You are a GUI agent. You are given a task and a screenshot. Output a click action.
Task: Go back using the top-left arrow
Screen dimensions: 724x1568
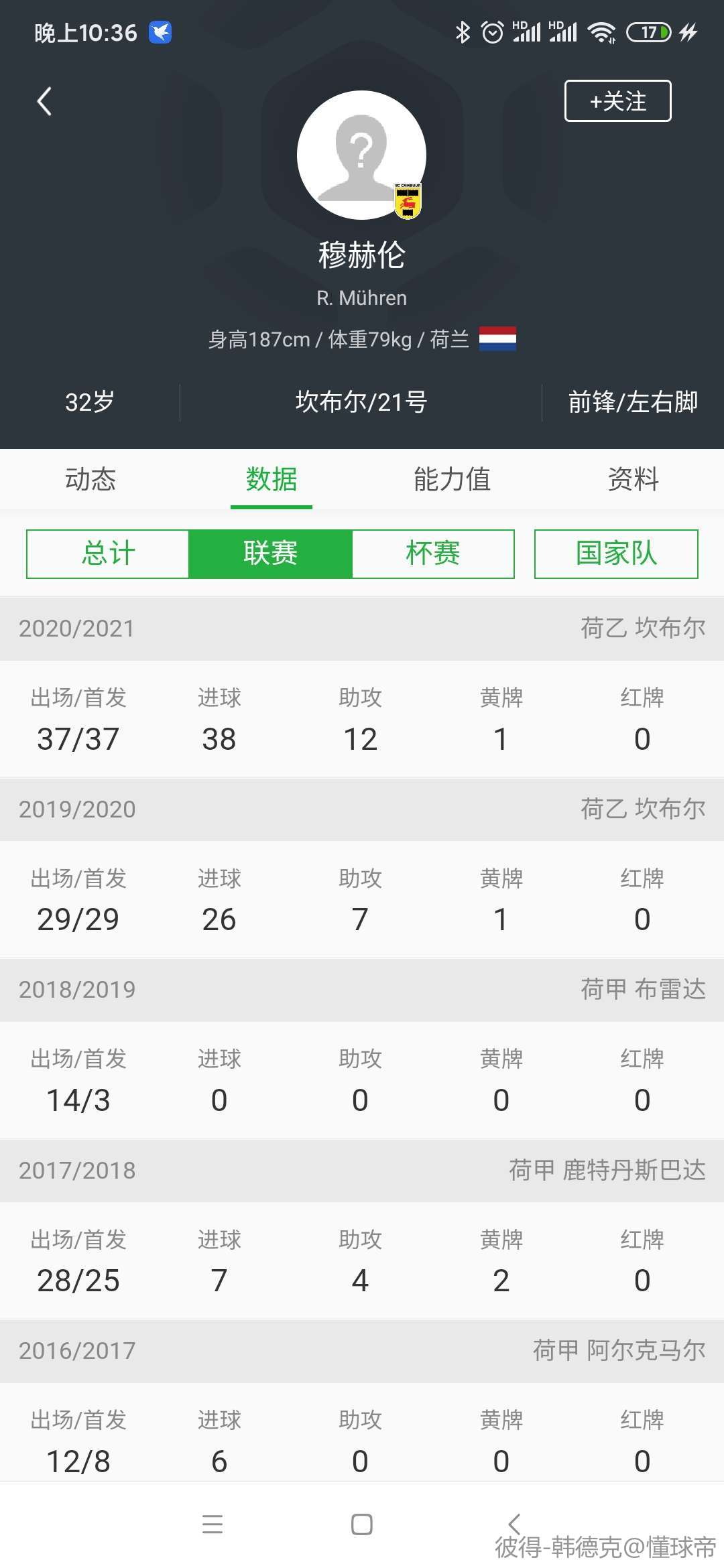[44, 102]
